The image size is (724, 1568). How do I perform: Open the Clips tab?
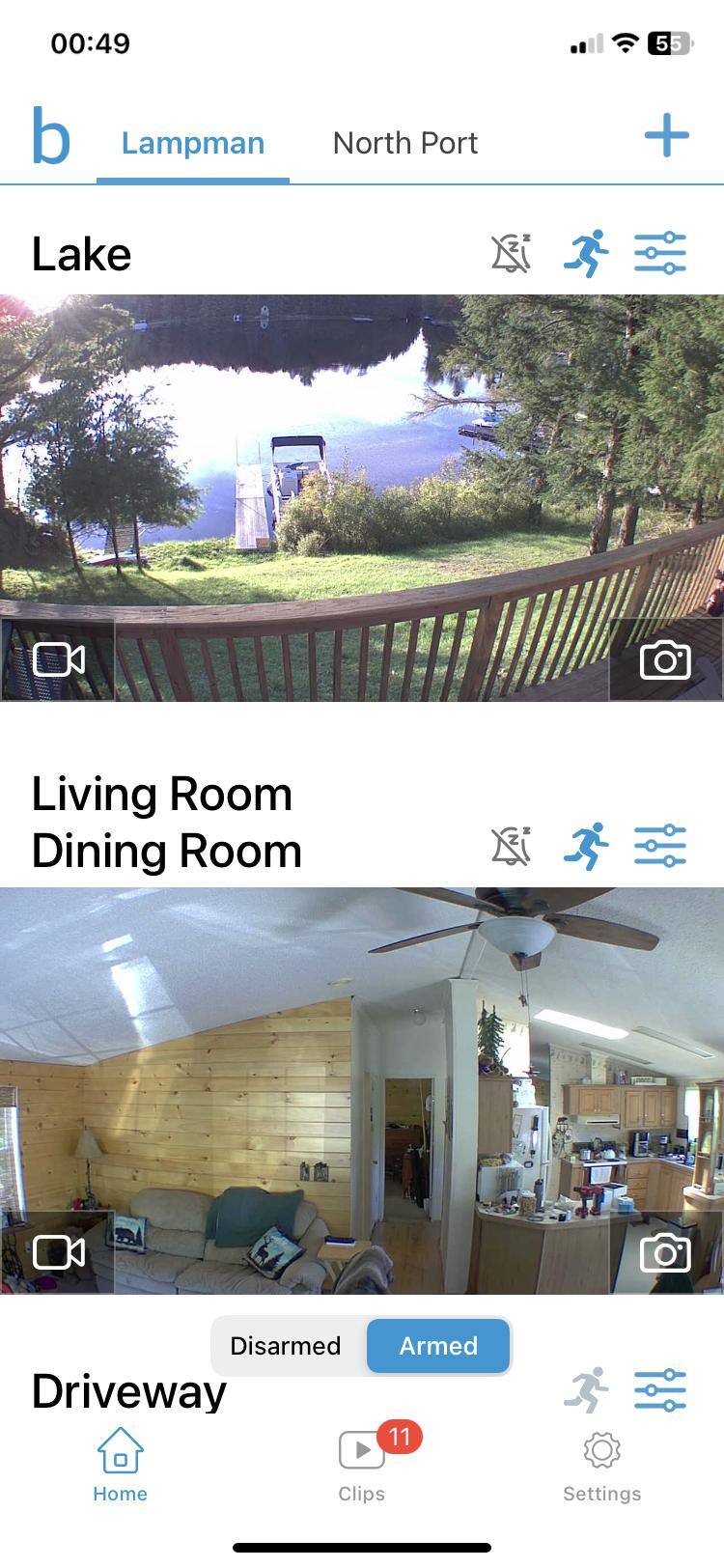pyautogui.click(x=362, y=1465)
